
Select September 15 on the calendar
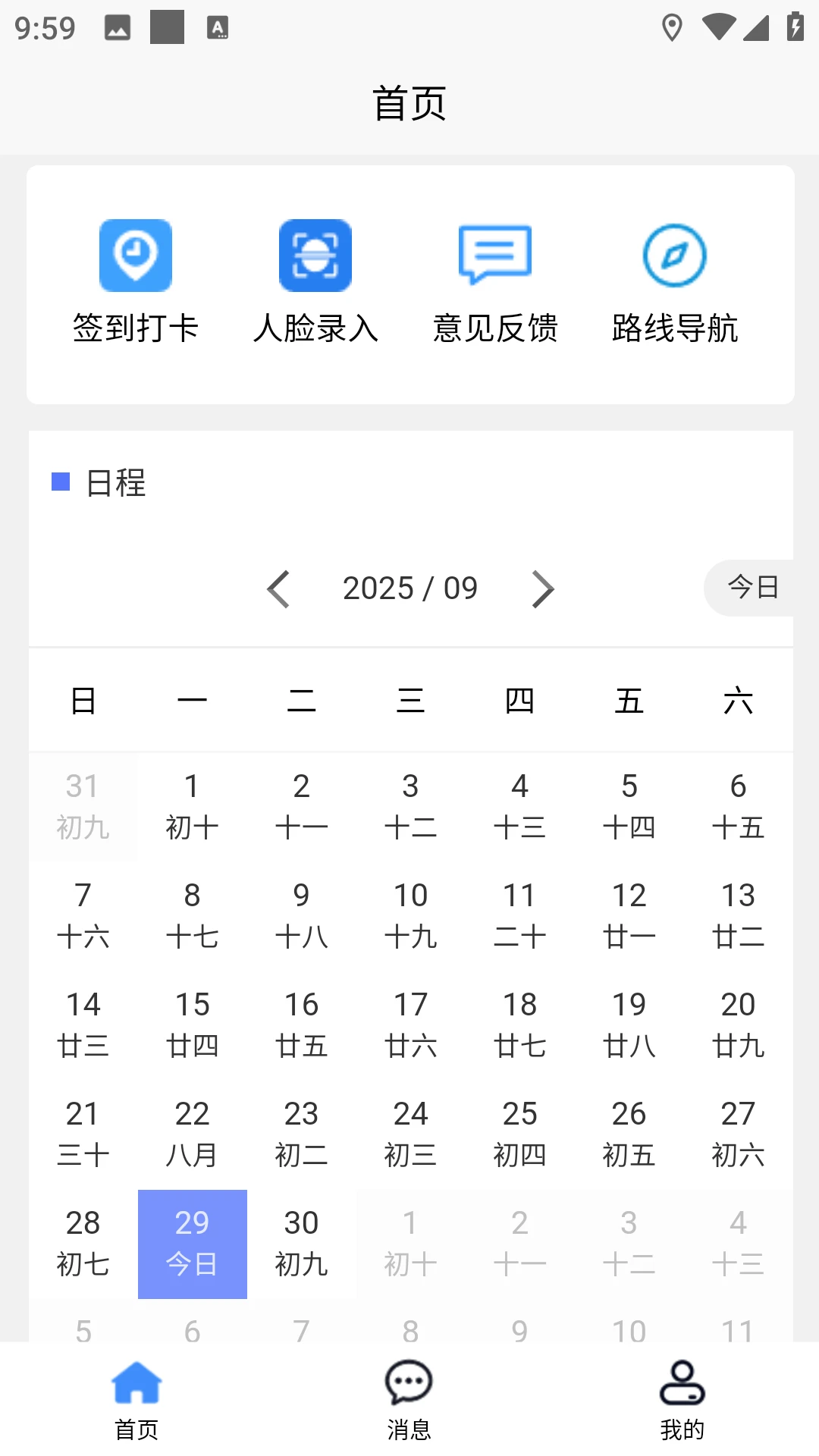(x=193, y=1024)
